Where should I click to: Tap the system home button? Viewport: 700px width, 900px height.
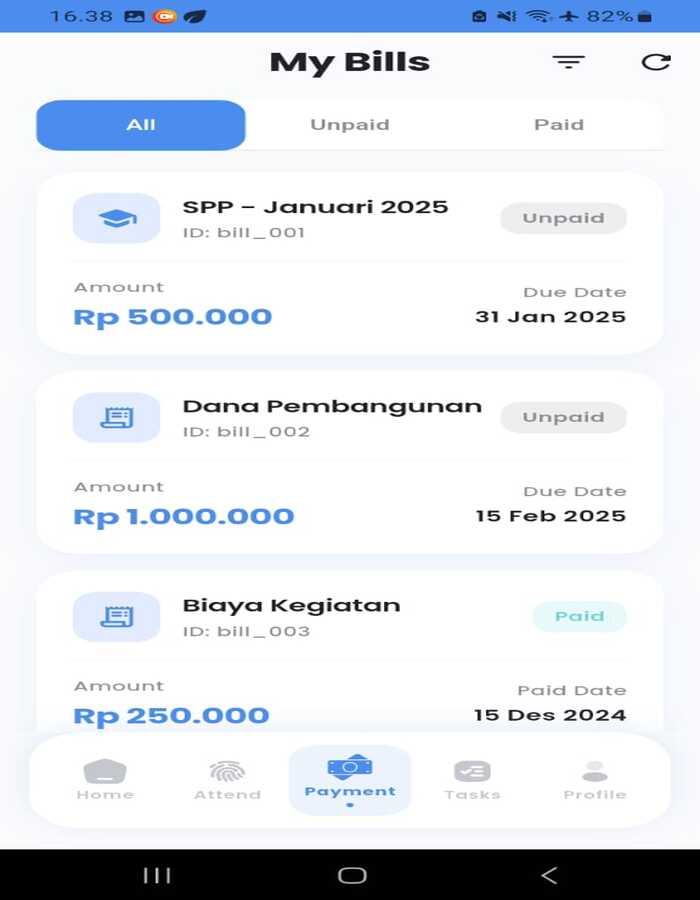(x=352, y=875)
